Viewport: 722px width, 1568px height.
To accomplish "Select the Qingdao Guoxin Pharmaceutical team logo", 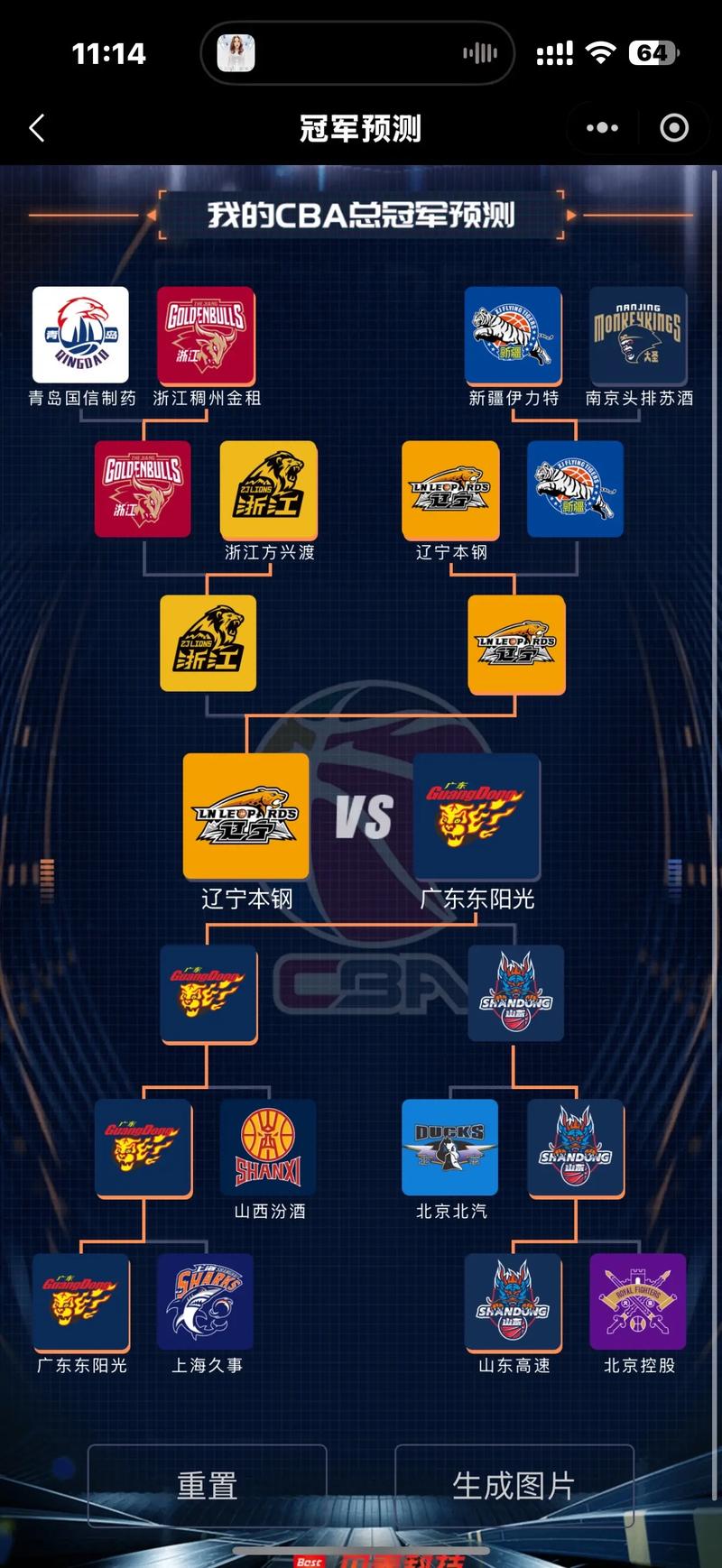I will (82, 334).
